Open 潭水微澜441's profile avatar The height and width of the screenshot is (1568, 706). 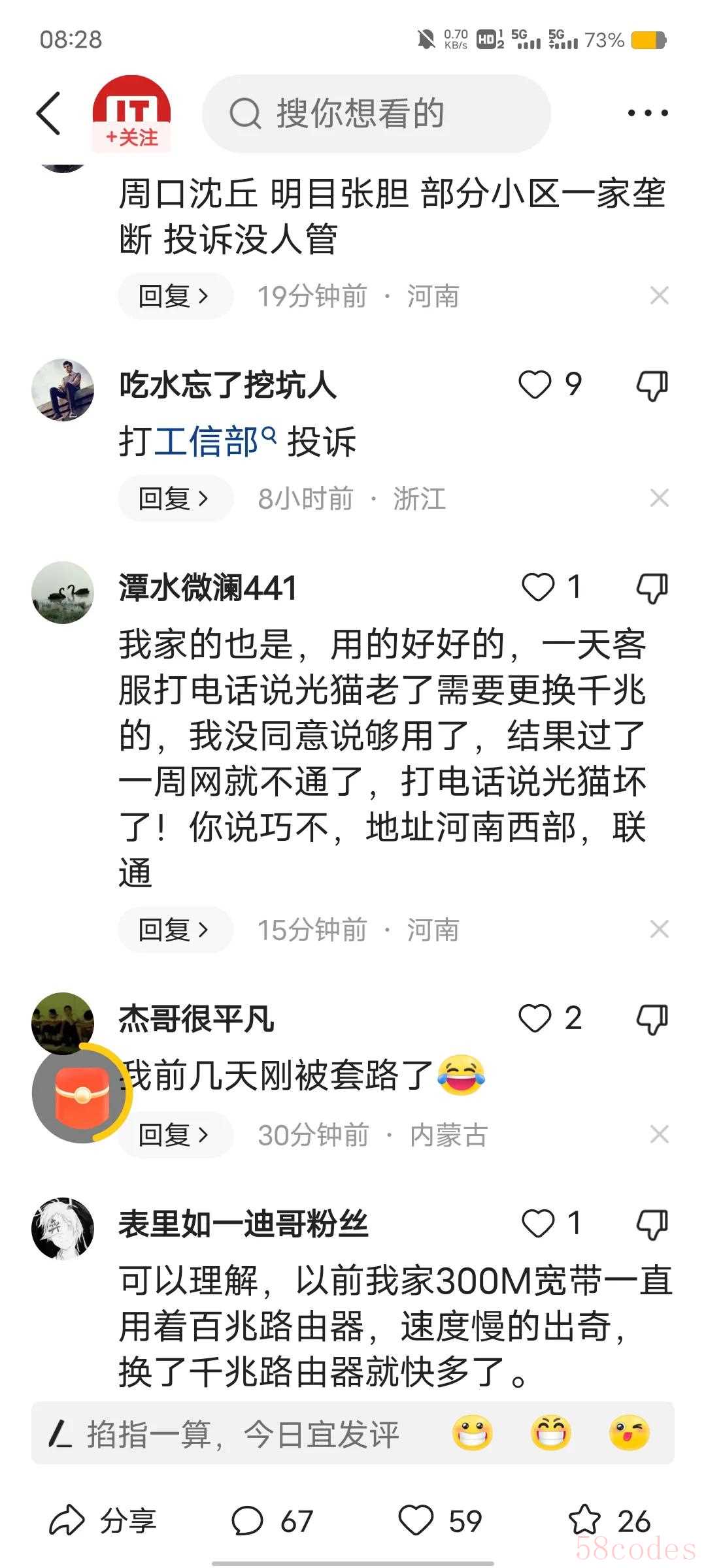(63, 592)
